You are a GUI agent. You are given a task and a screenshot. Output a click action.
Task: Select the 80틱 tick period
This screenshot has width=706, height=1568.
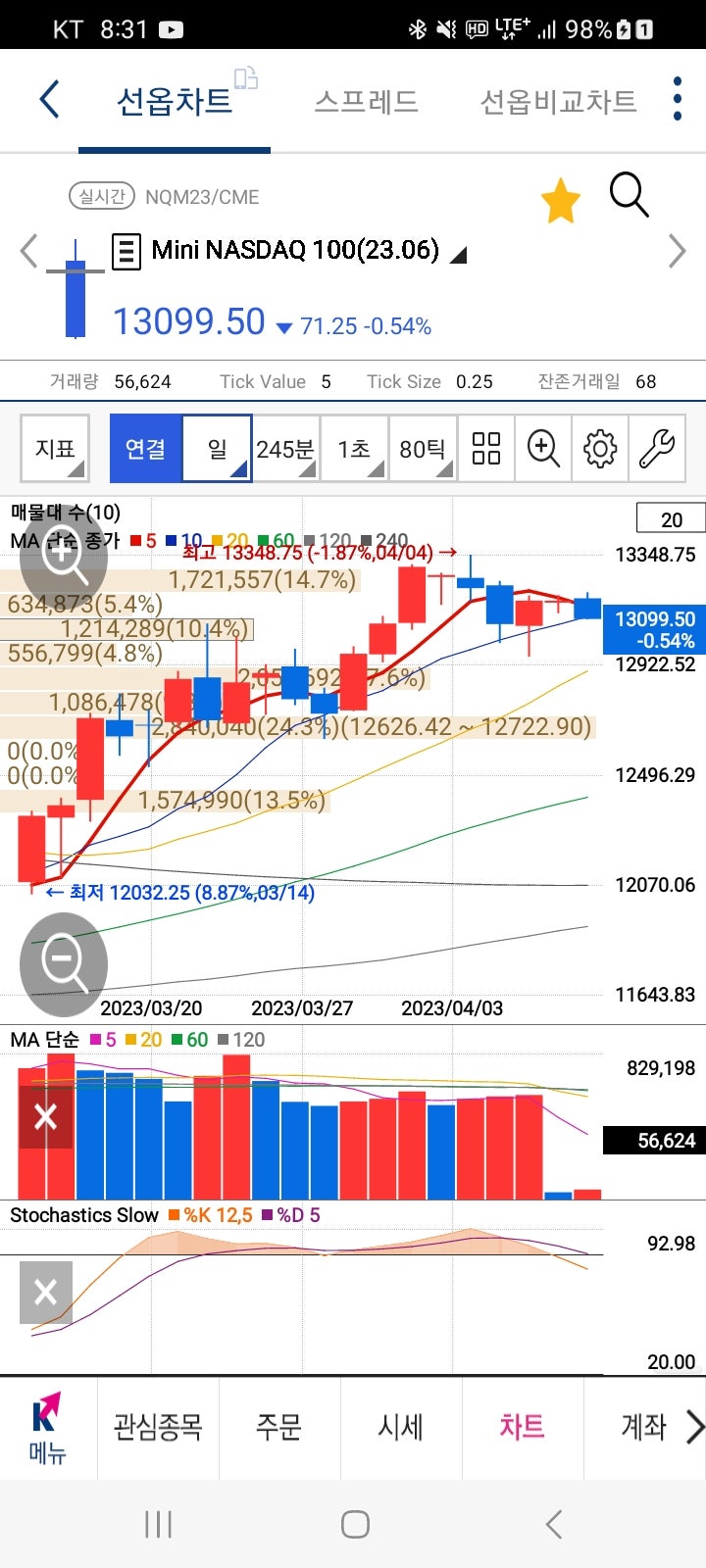tap(423, 449)
